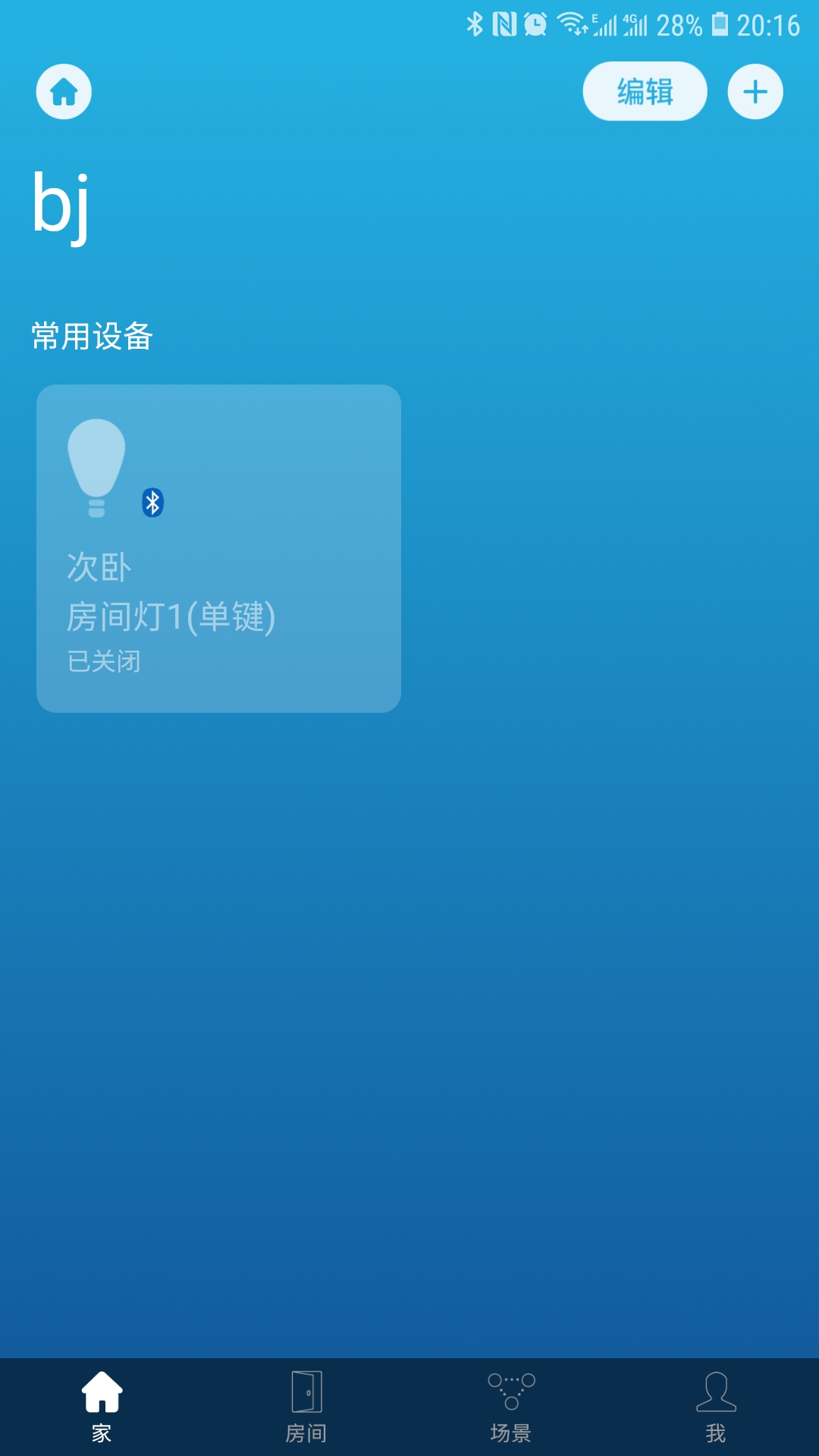Tap the NFC icon in status bar
819x1456 pixels.
tap(504, 22)
